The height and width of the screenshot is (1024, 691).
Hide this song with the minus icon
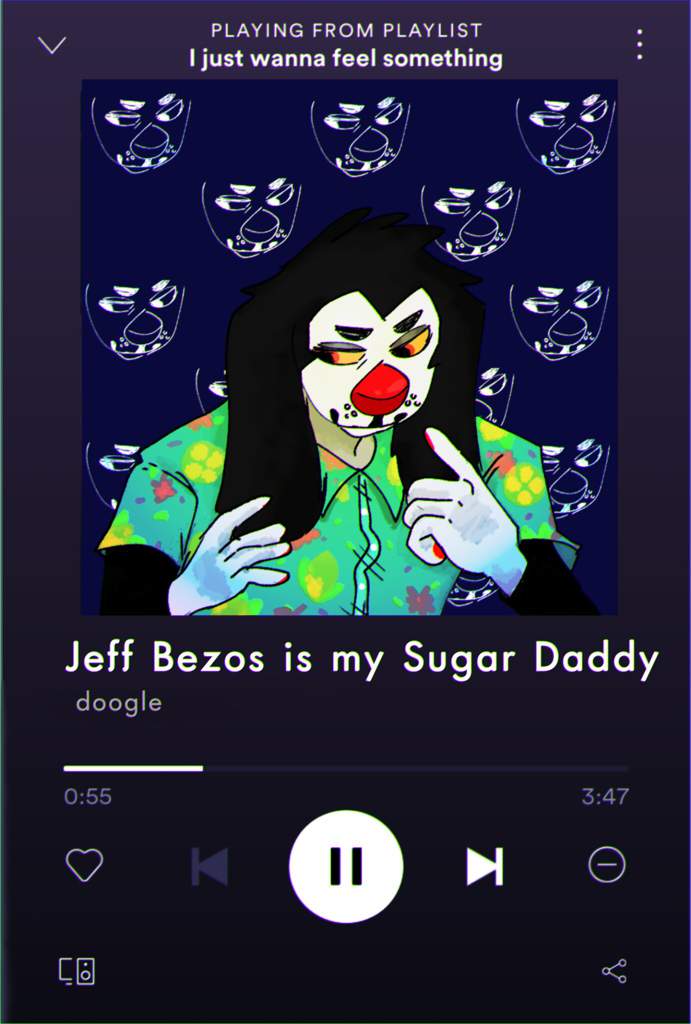[x=607, y=865]
